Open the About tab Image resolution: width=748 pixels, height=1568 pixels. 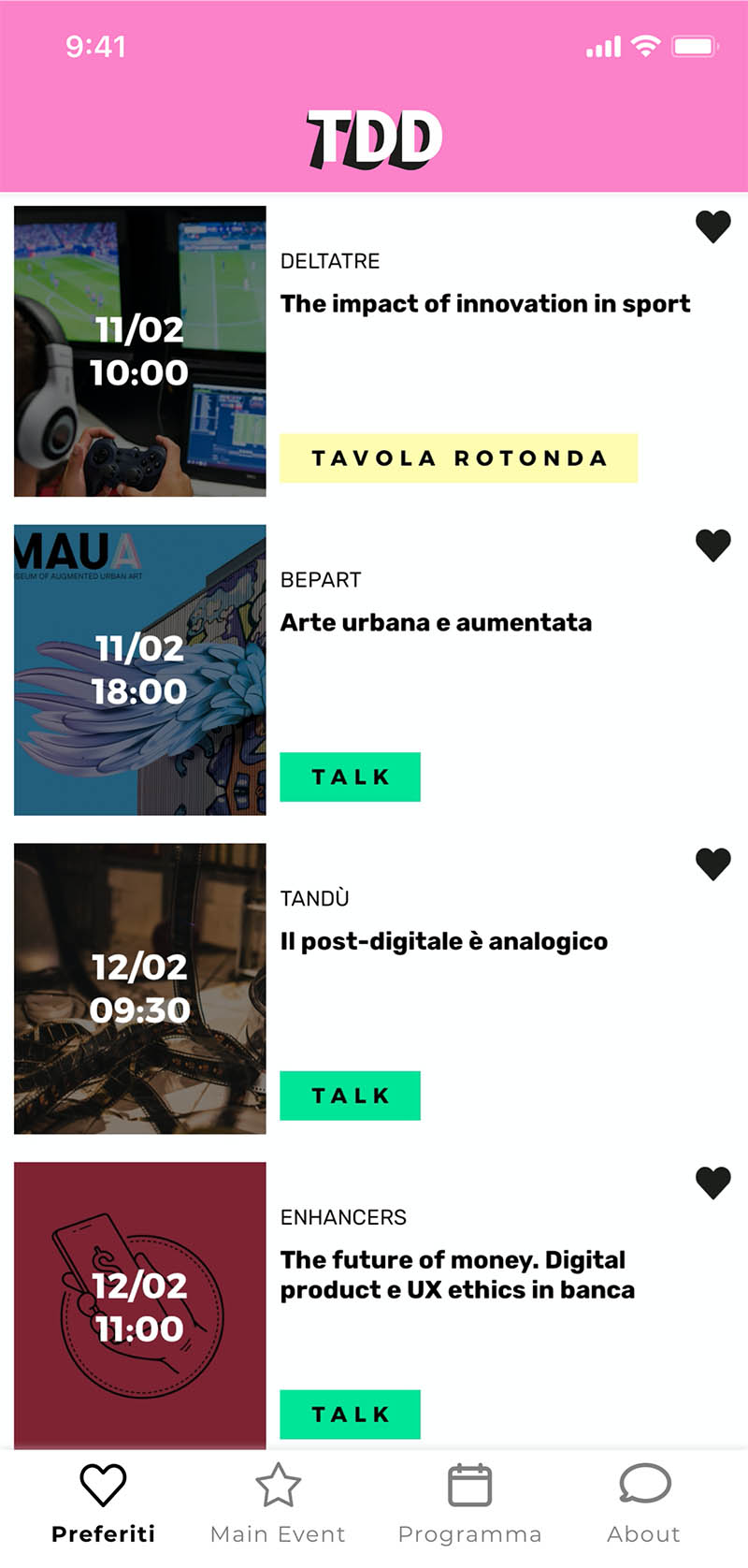[x=644, y=1503]
